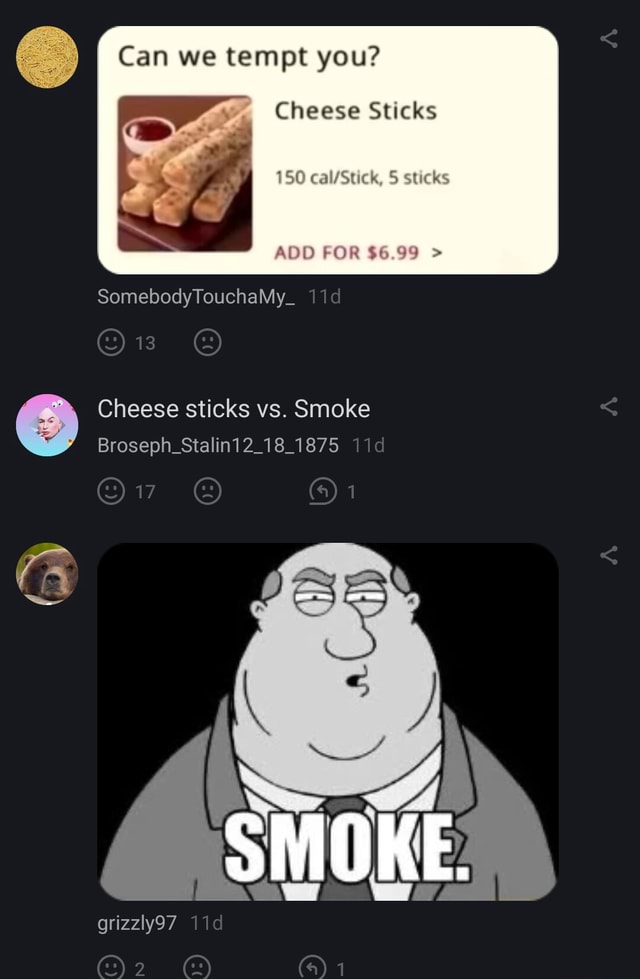Smile-react to Broseph_Stalin's comment
The height and width of the screenshot is (979, 640).
point(110,491)
